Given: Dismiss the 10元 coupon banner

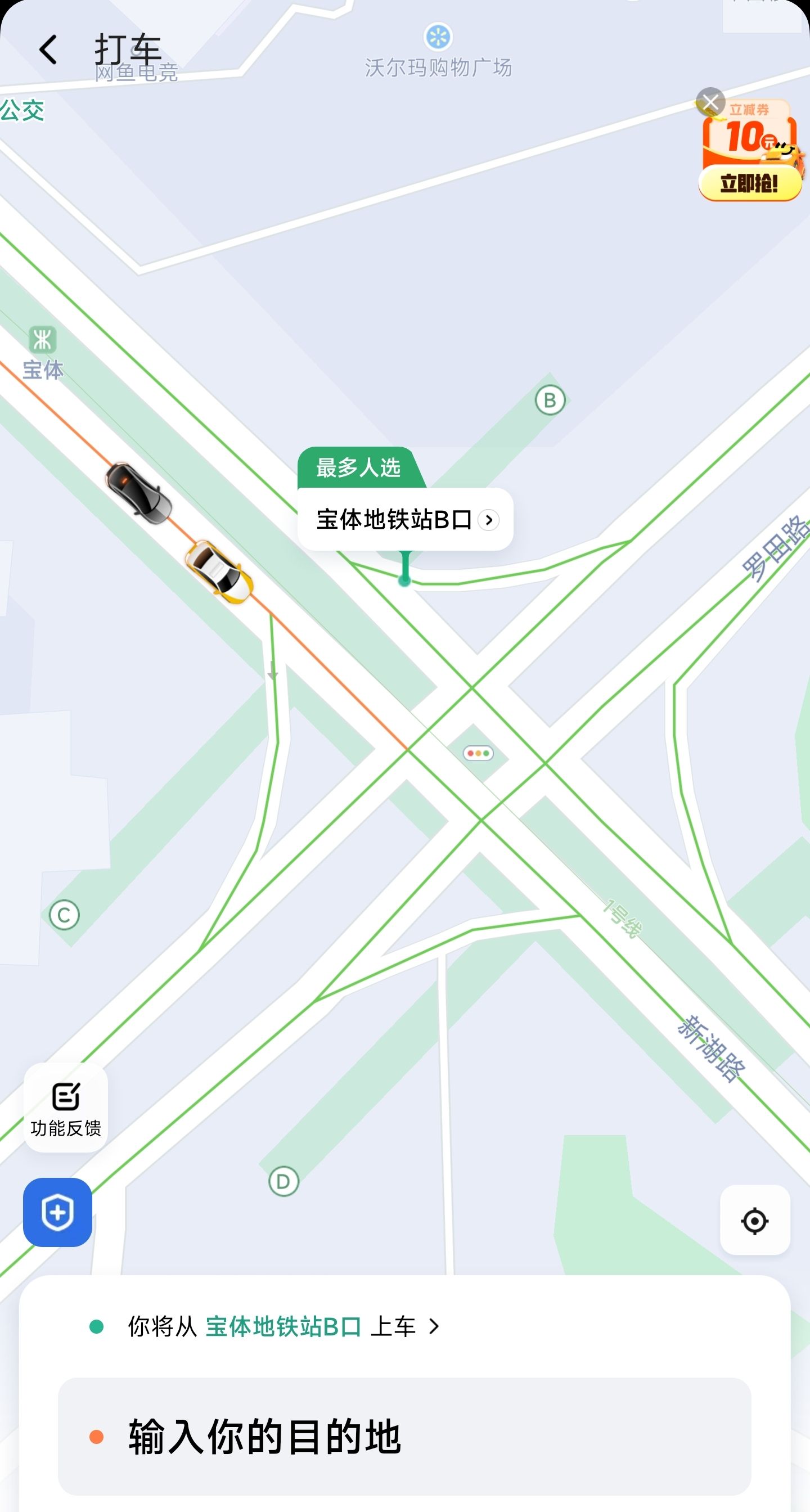Looking at the screenshot, I should coord(710,103).
